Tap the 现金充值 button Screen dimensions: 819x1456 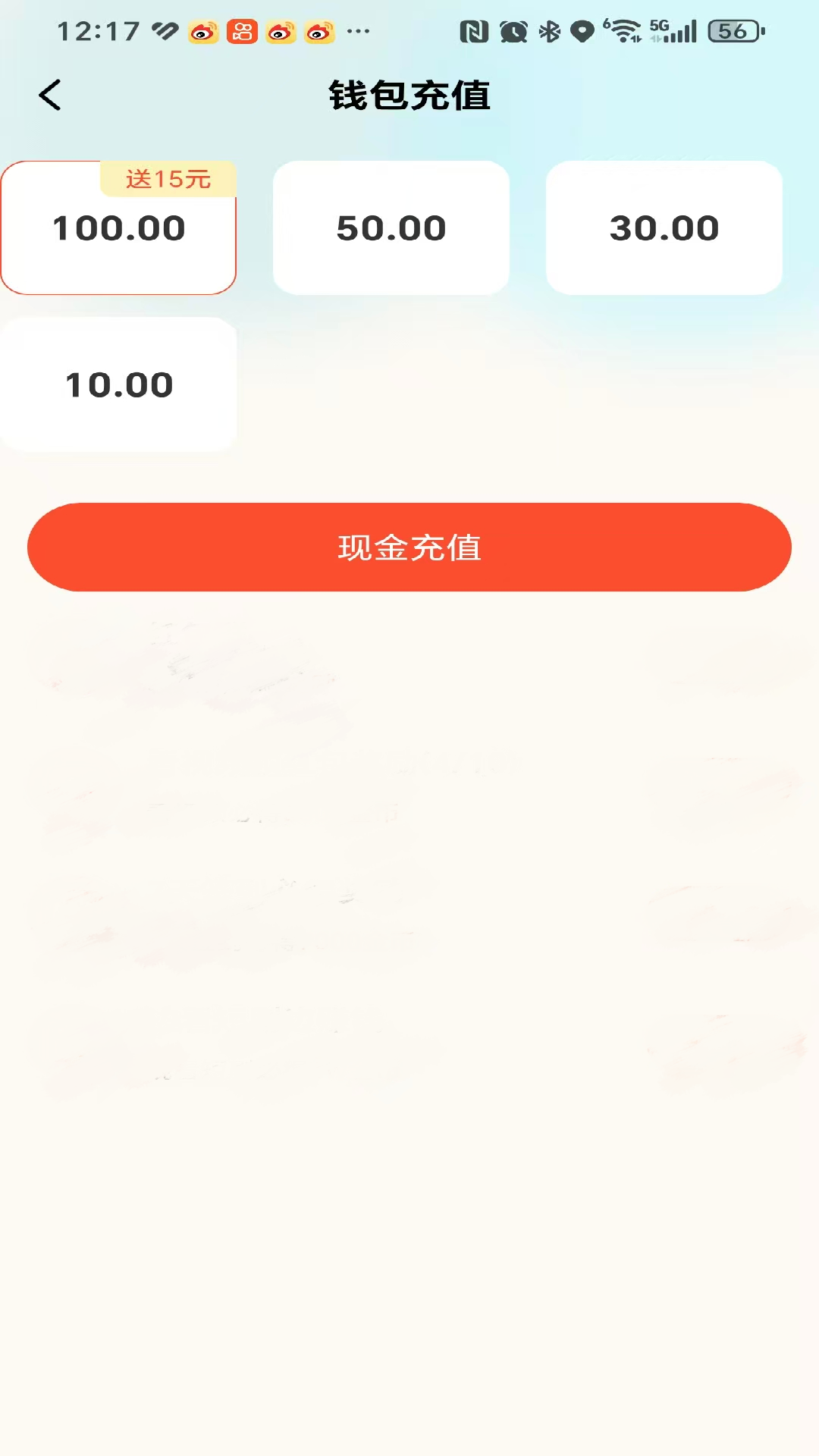(x=409, y=547)
